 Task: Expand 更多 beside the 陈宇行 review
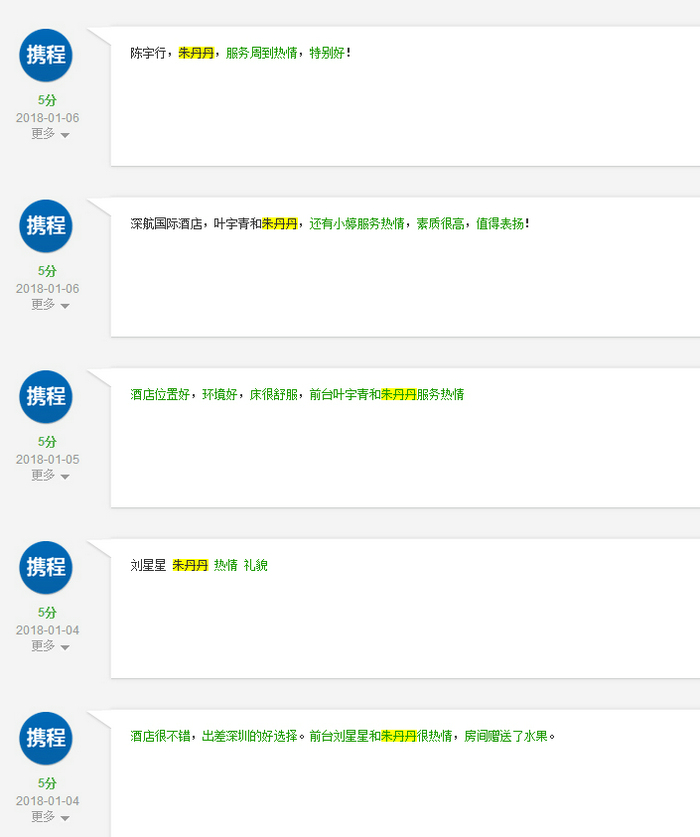point(49,134)
